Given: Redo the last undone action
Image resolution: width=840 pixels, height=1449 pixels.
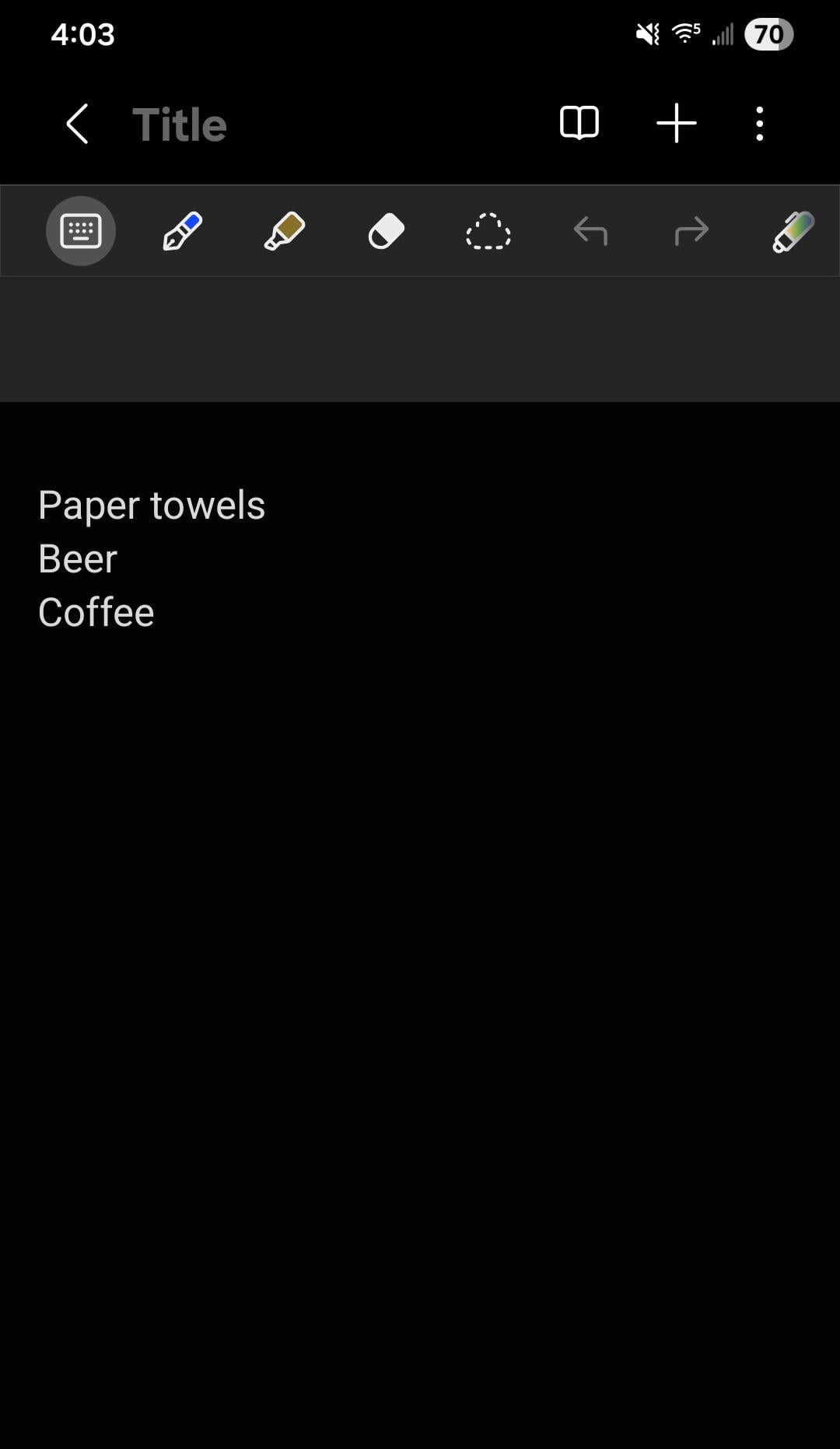Looking at the screenshot, I should (x=691, y=231).
